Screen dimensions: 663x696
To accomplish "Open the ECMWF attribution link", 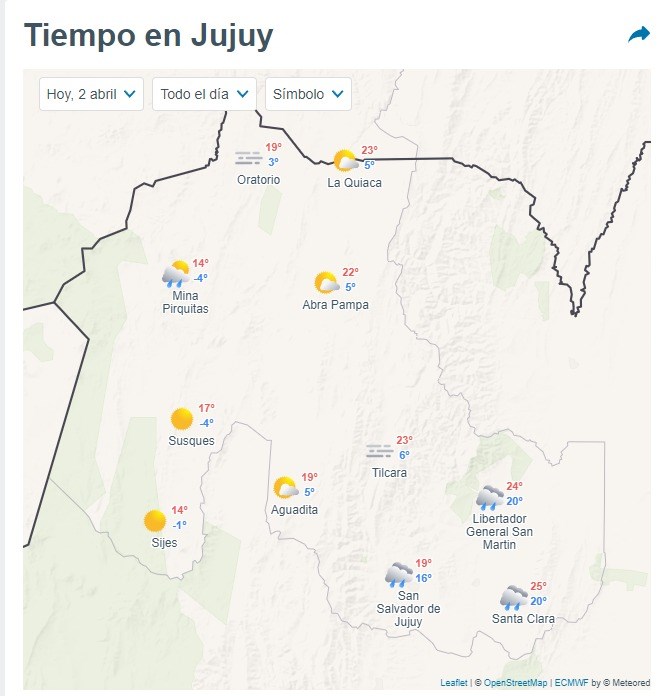I will [570, 683].
